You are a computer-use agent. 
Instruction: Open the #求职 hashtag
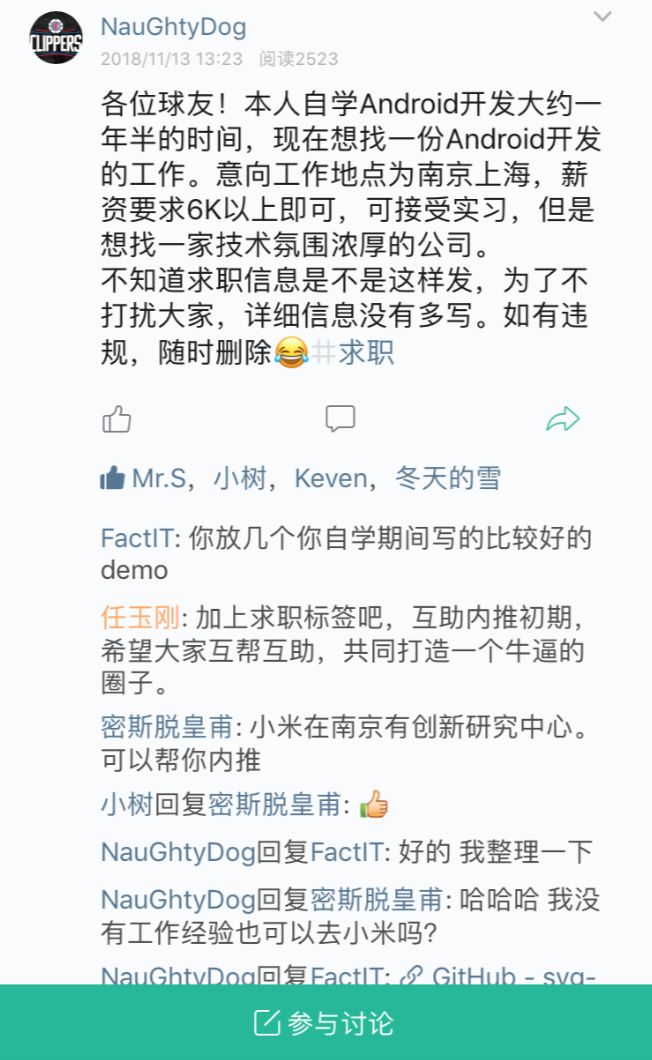(x=352, y=352)
